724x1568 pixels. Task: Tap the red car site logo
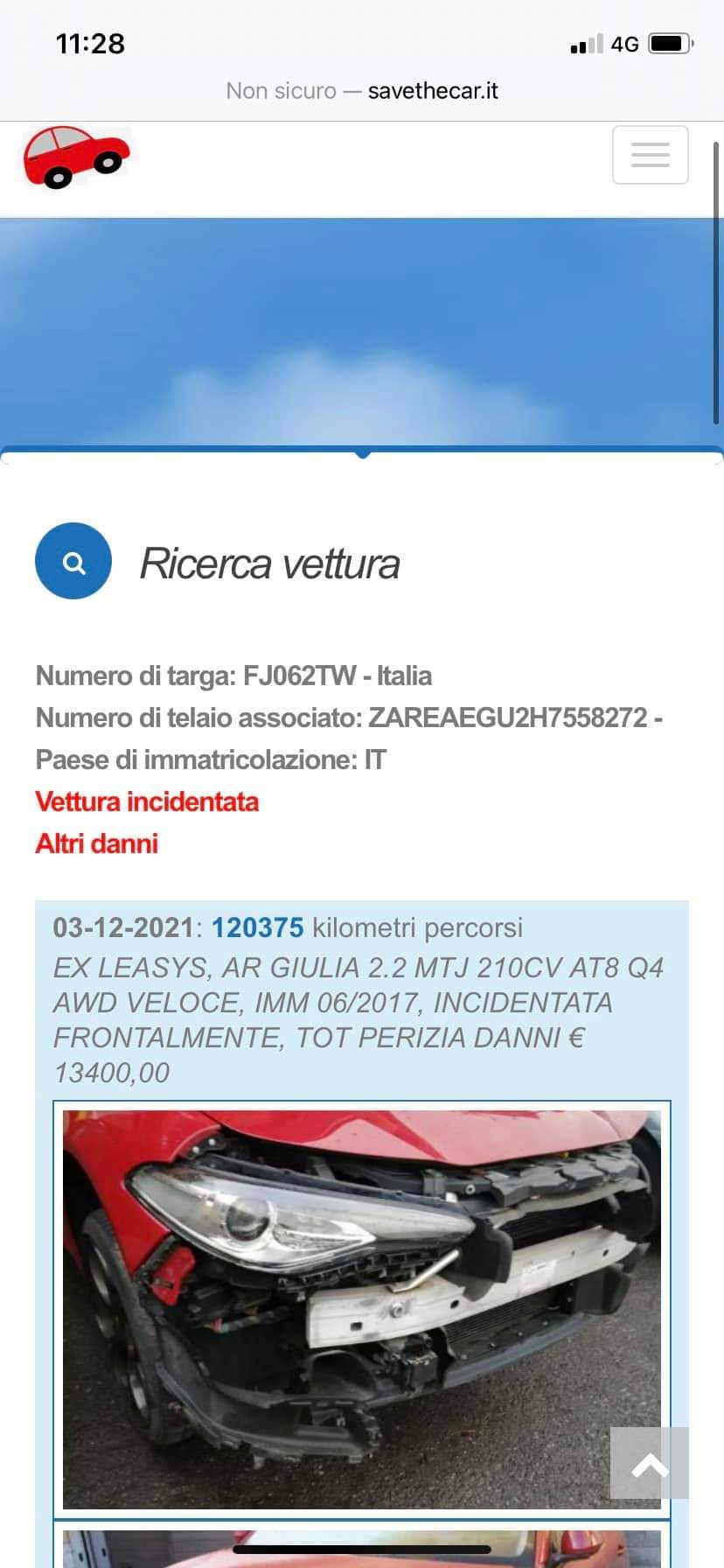click(x=76, y=157)
